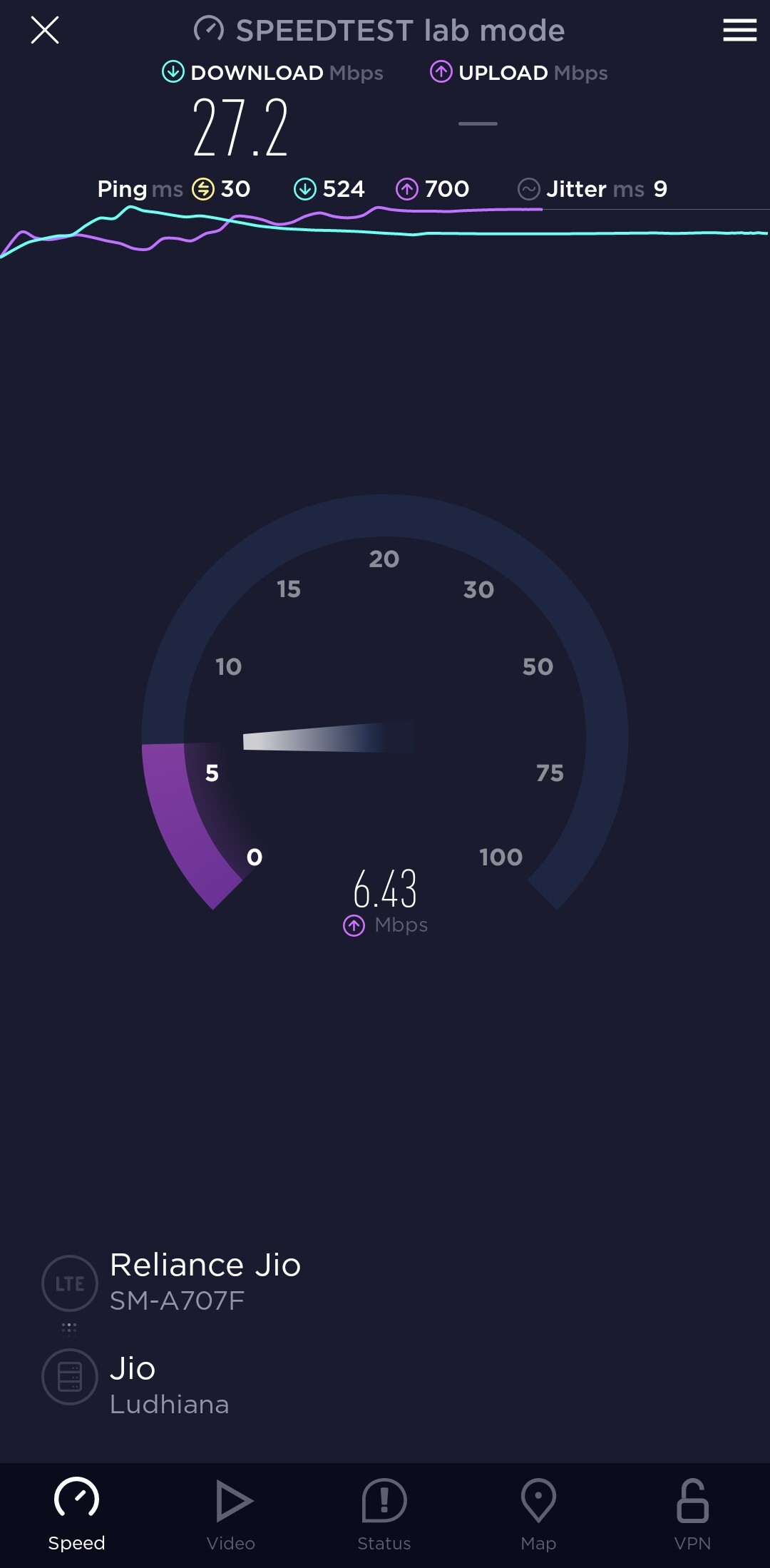Cancel the running speed test

45,31
